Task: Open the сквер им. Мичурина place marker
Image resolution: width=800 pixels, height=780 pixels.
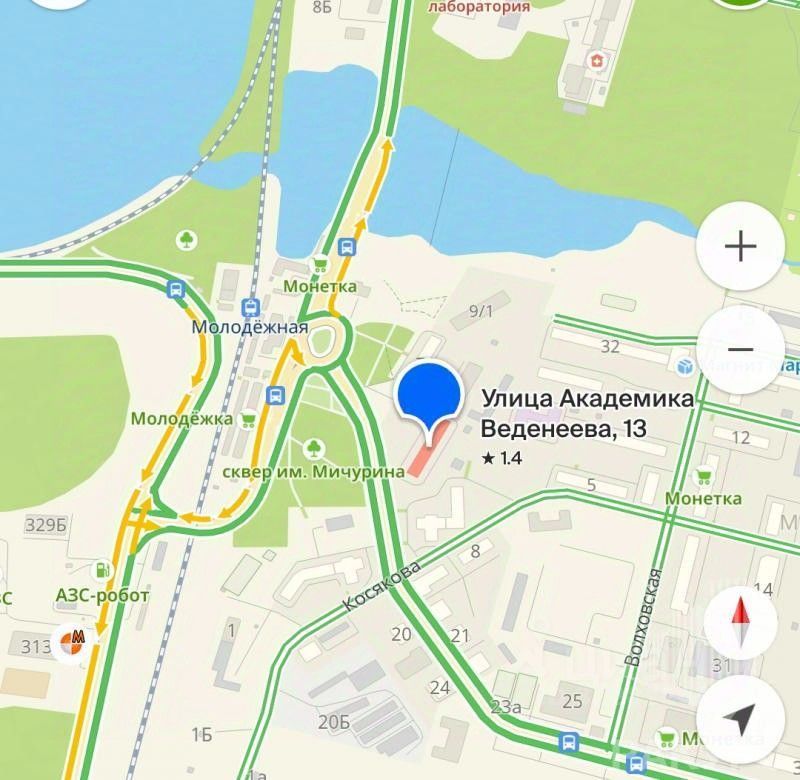Action: 315,446
